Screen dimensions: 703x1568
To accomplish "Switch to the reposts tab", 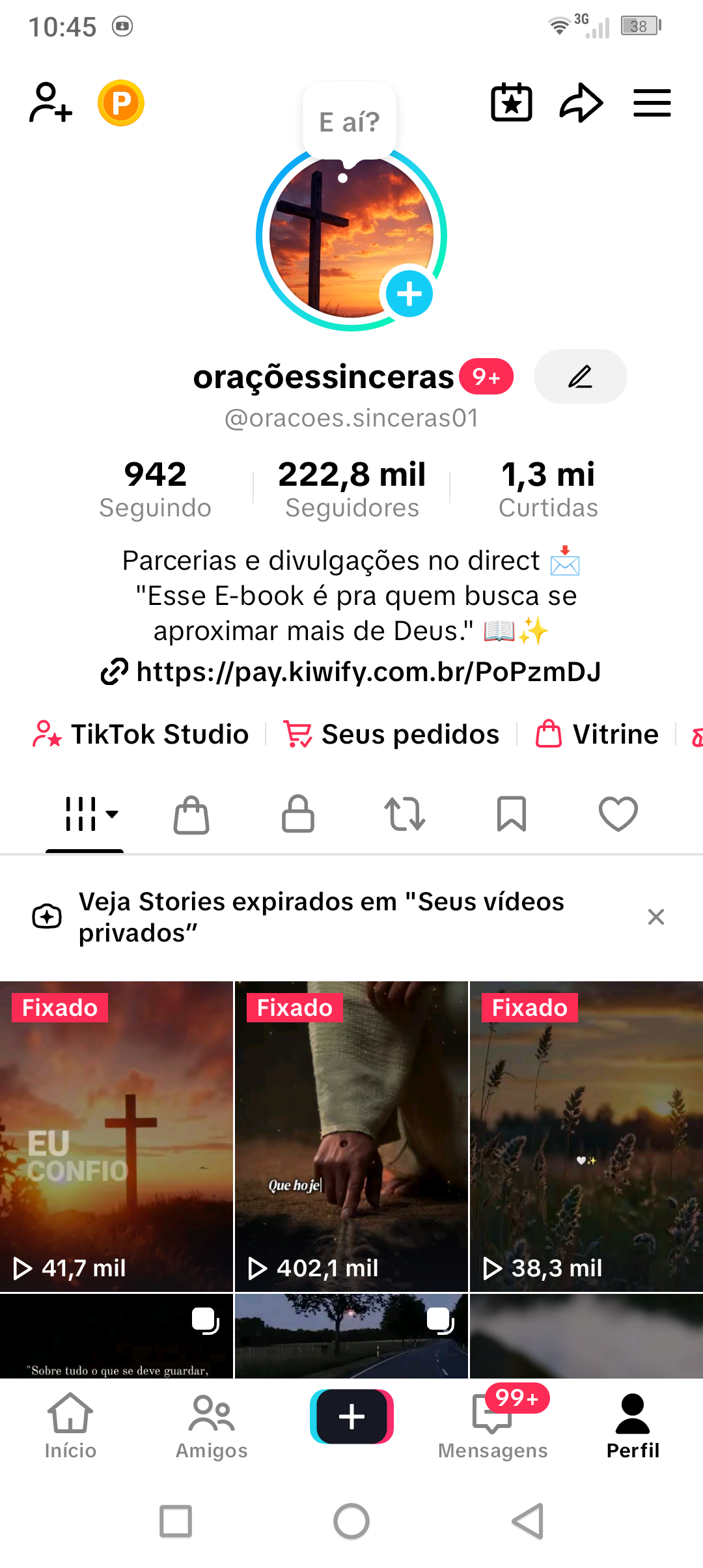I will (x=405, y=814).
